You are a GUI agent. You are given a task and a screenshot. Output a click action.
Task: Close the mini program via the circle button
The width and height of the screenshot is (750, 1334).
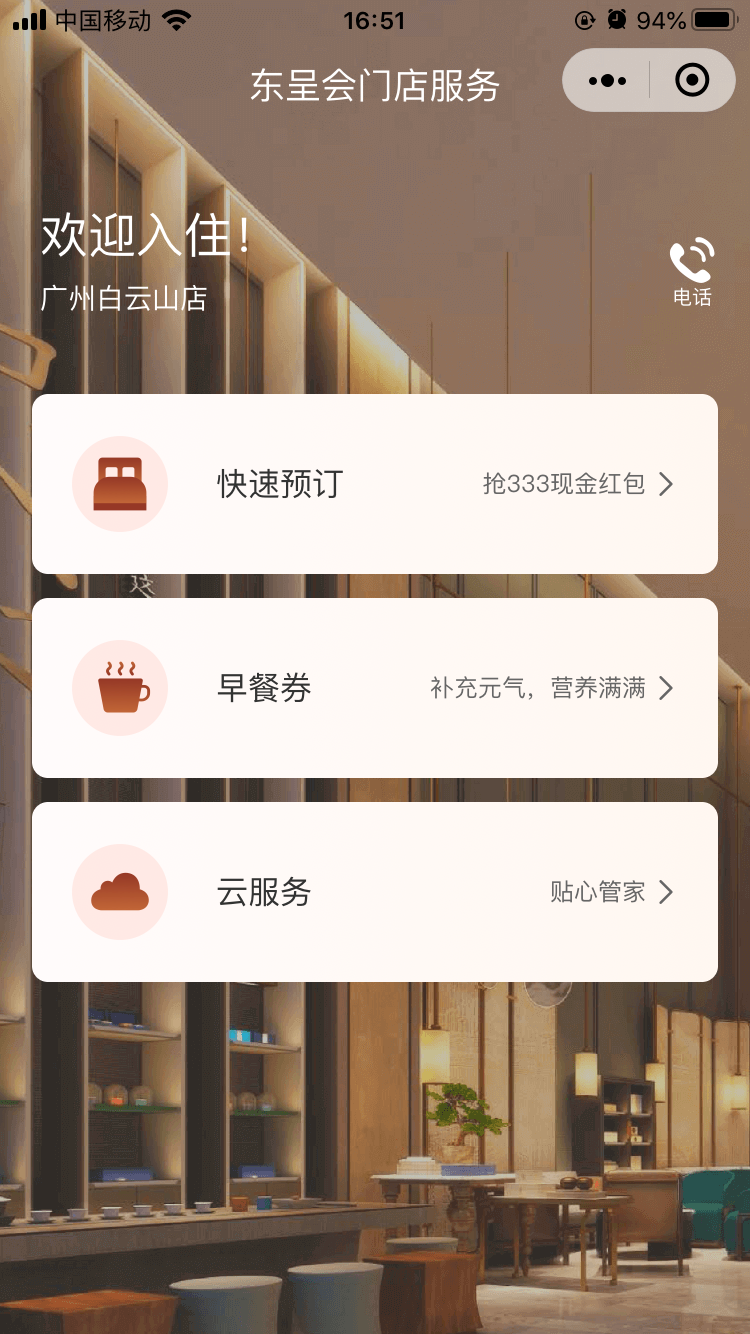pyautogui.click(x=692, y=81)
